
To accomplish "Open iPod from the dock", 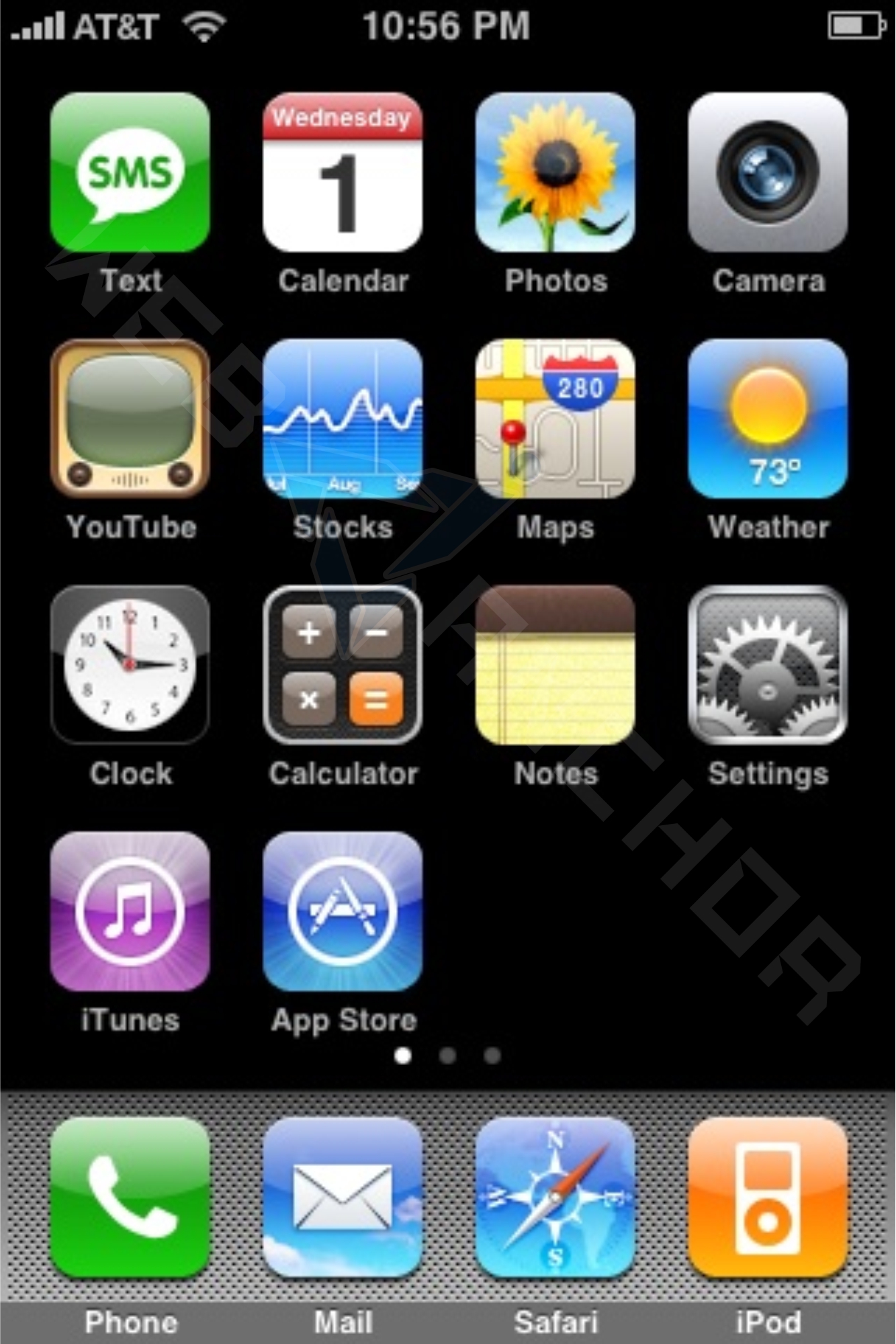I will point(768,1198).
